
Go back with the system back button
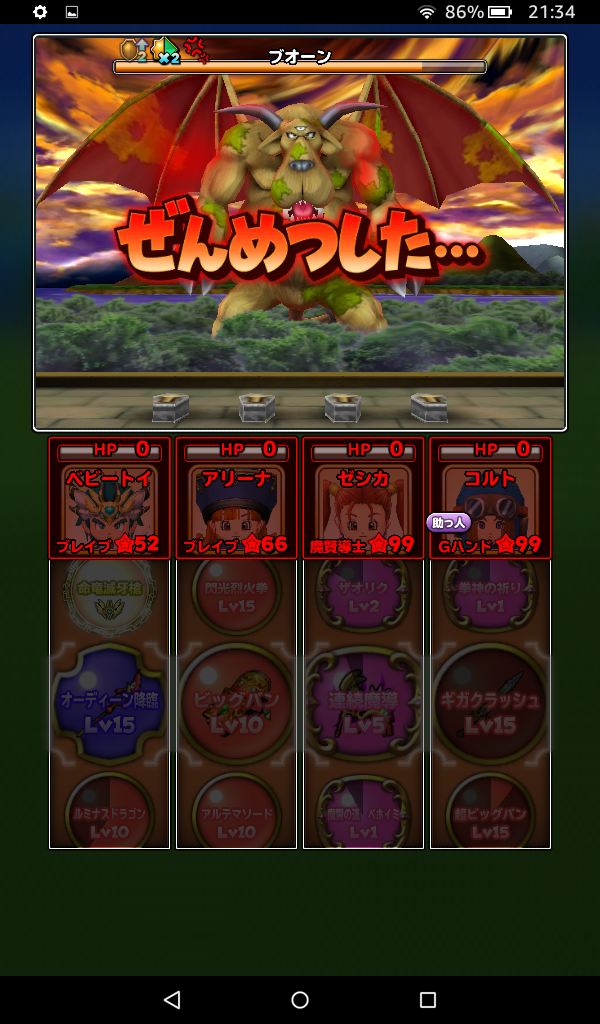172,999
